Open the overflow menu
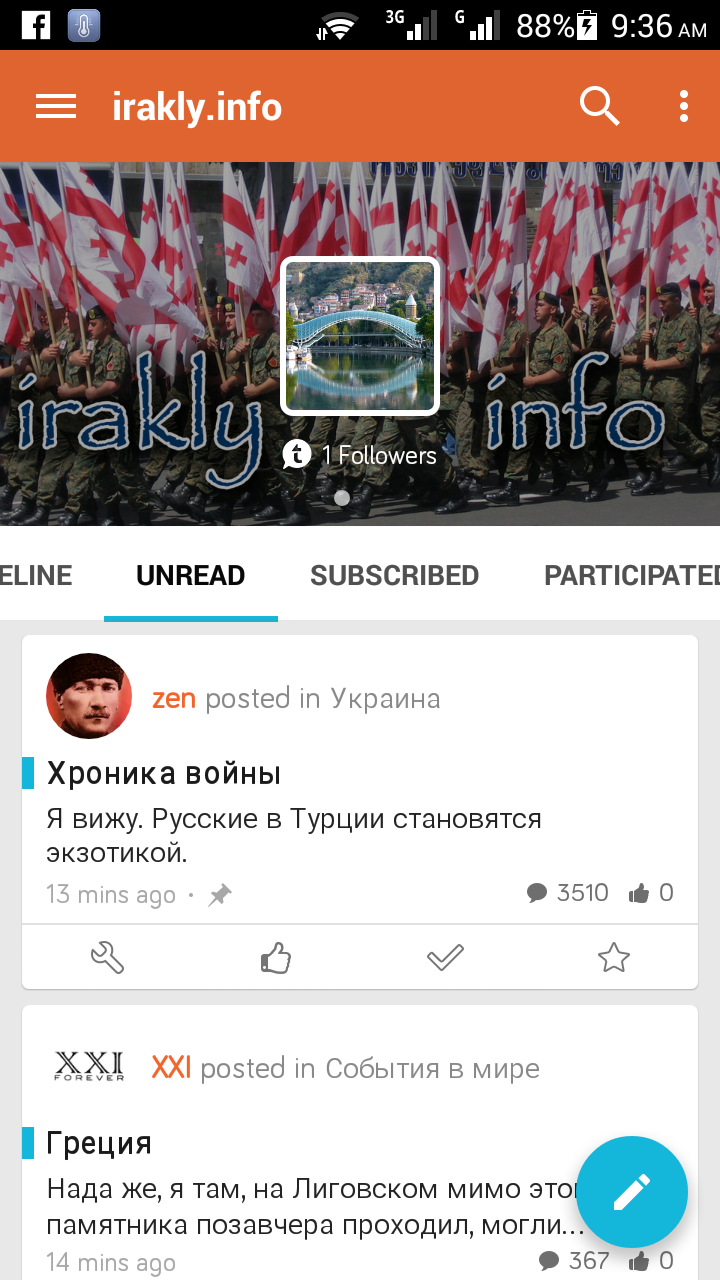Viewport: 720px width, 1280px height. coord(684,106)
